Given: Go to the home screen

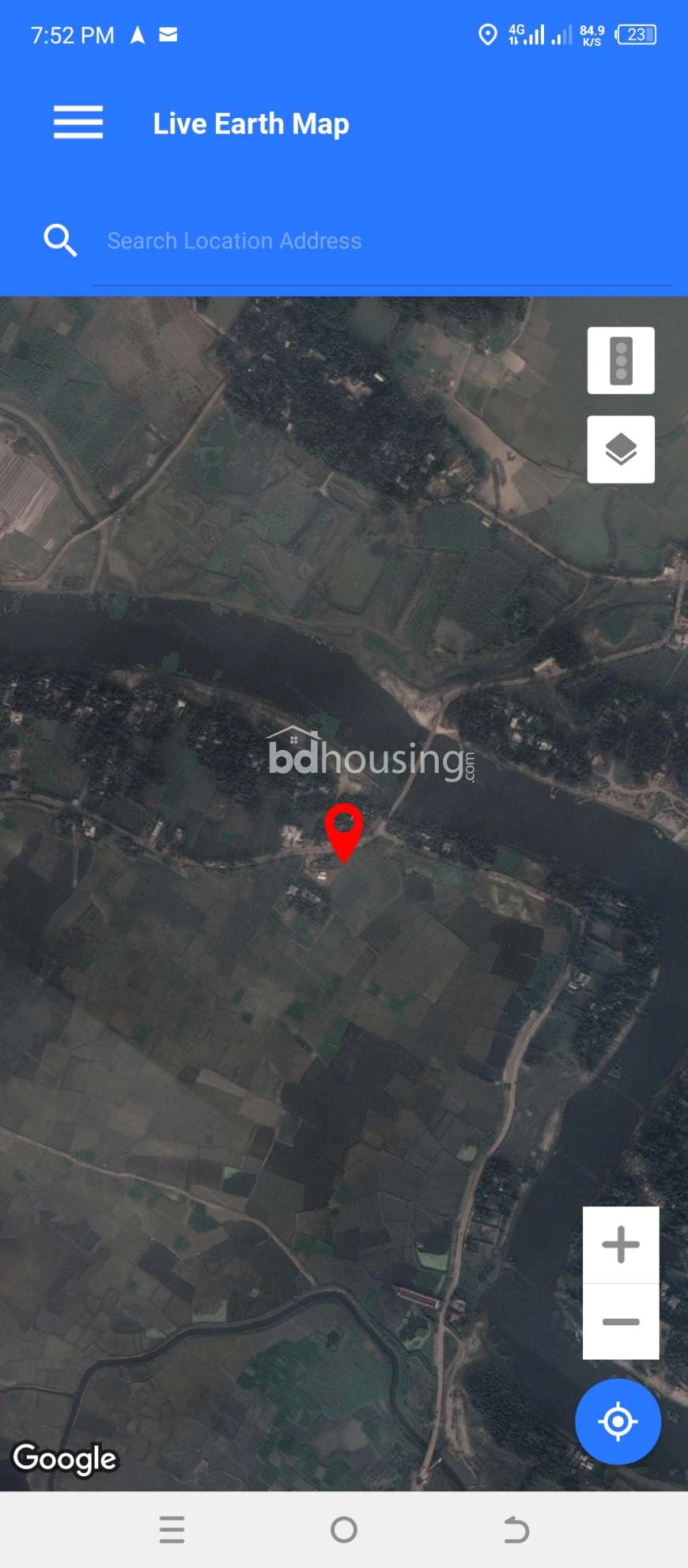Looking at the screenshot, I should pos(344,1530).
